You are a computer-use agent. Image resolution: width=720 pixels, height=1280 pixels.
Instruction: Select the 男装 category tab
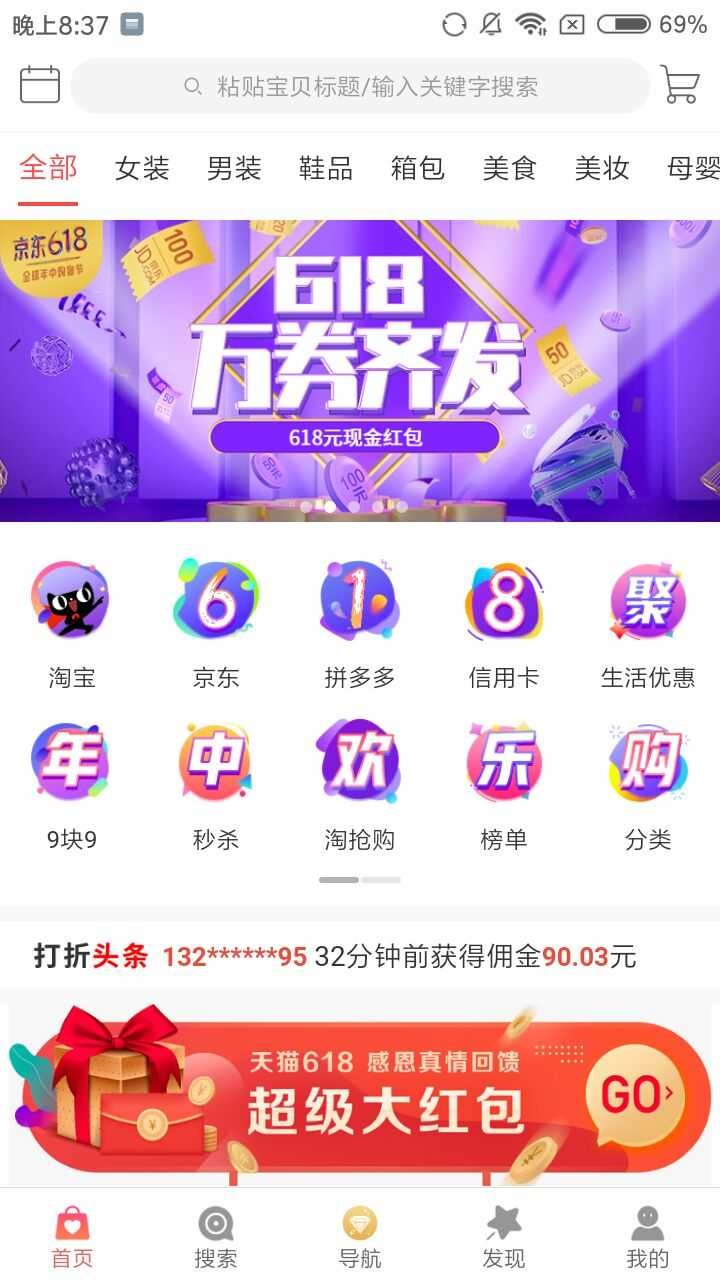click(234, 168)
